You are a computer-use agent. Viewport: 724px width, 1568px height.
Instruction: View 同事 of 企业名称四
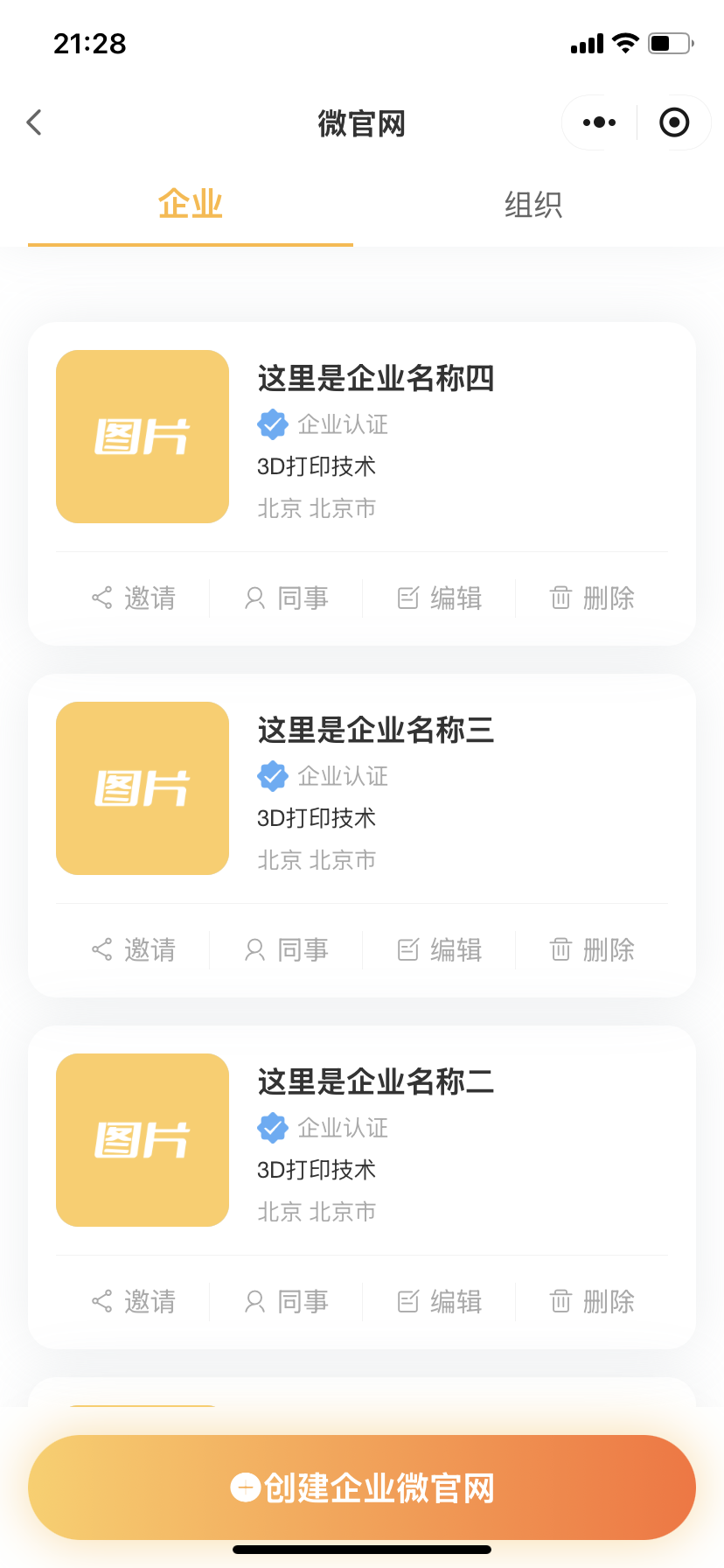pos(286,598)
